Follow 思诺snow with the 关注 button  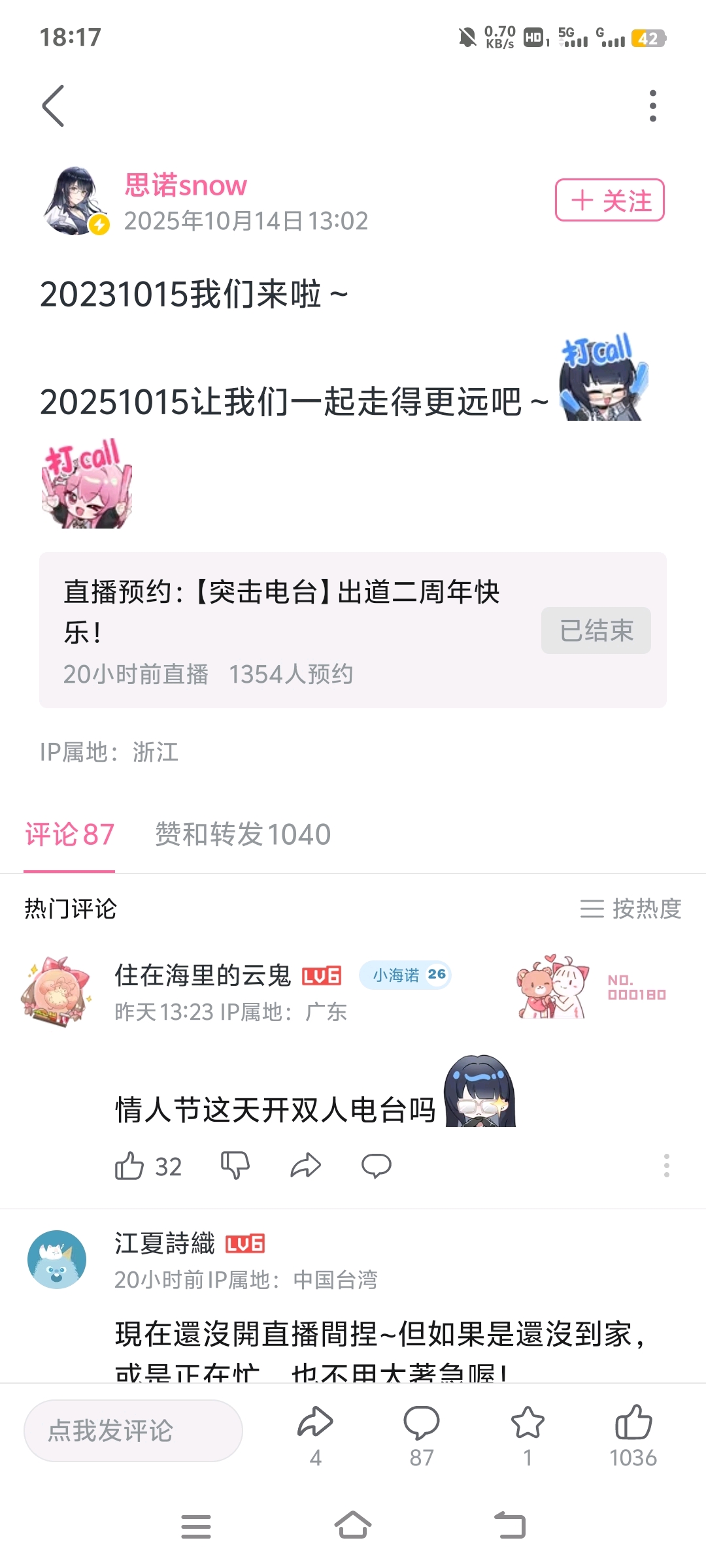click(609, 200)
